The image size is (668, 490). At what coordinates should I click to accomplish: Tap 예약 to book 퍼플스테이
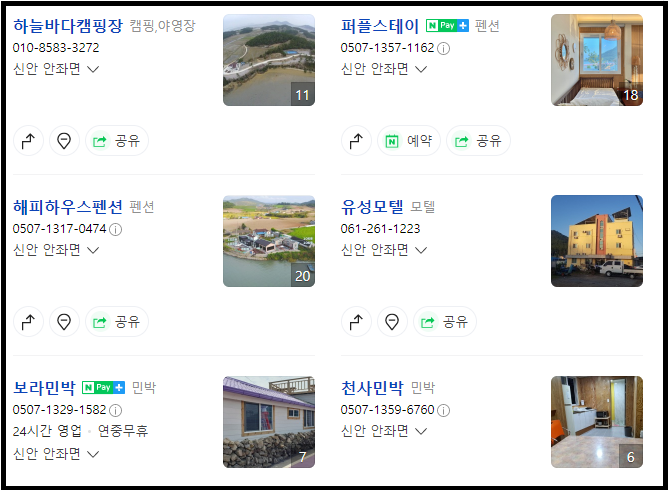408,141
